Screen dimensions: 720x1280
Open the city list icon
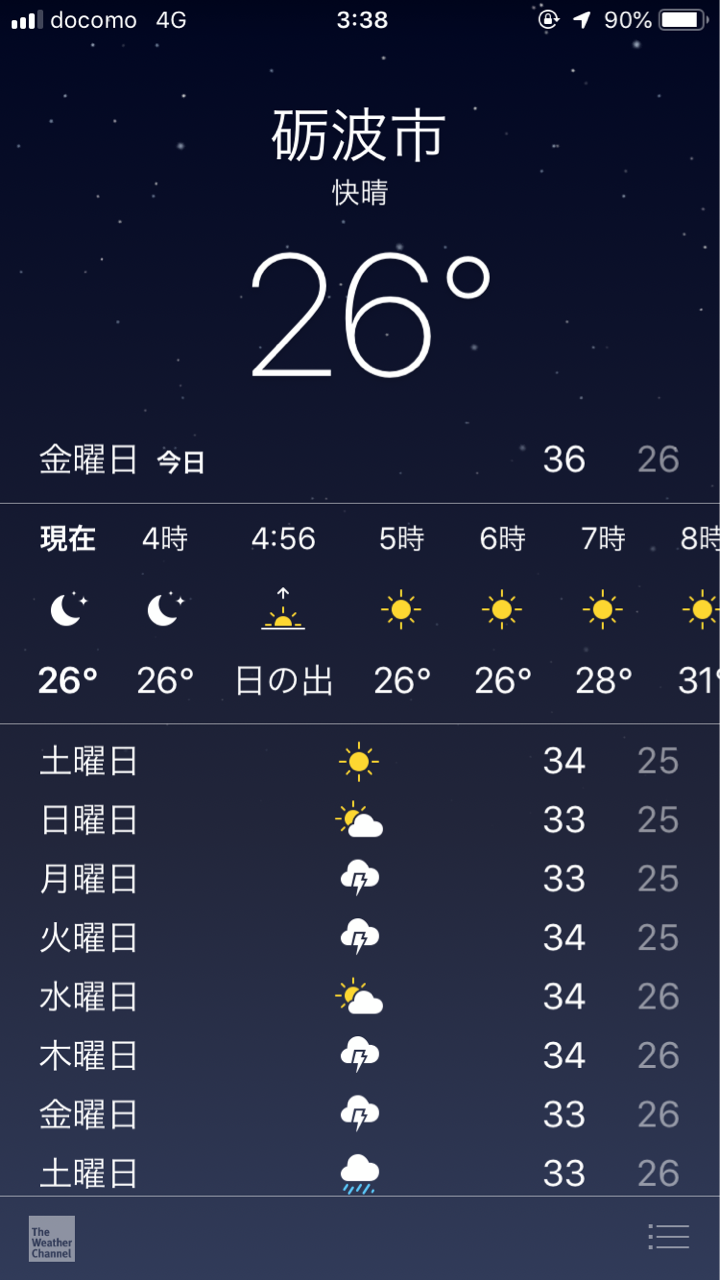coord(668,1237)
